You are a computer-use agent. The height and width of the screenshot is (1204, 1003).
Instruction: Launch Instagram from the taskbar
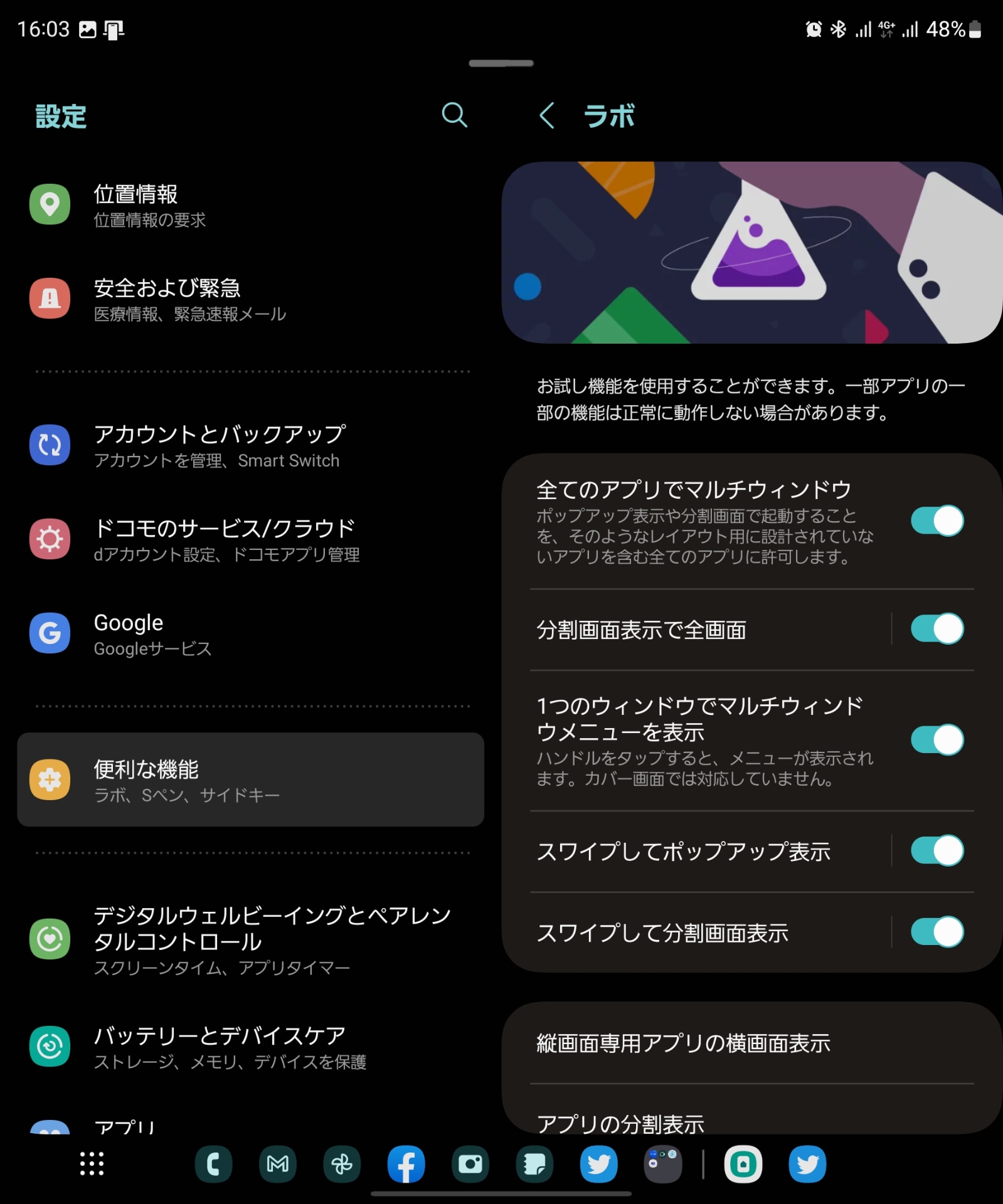471,1164
